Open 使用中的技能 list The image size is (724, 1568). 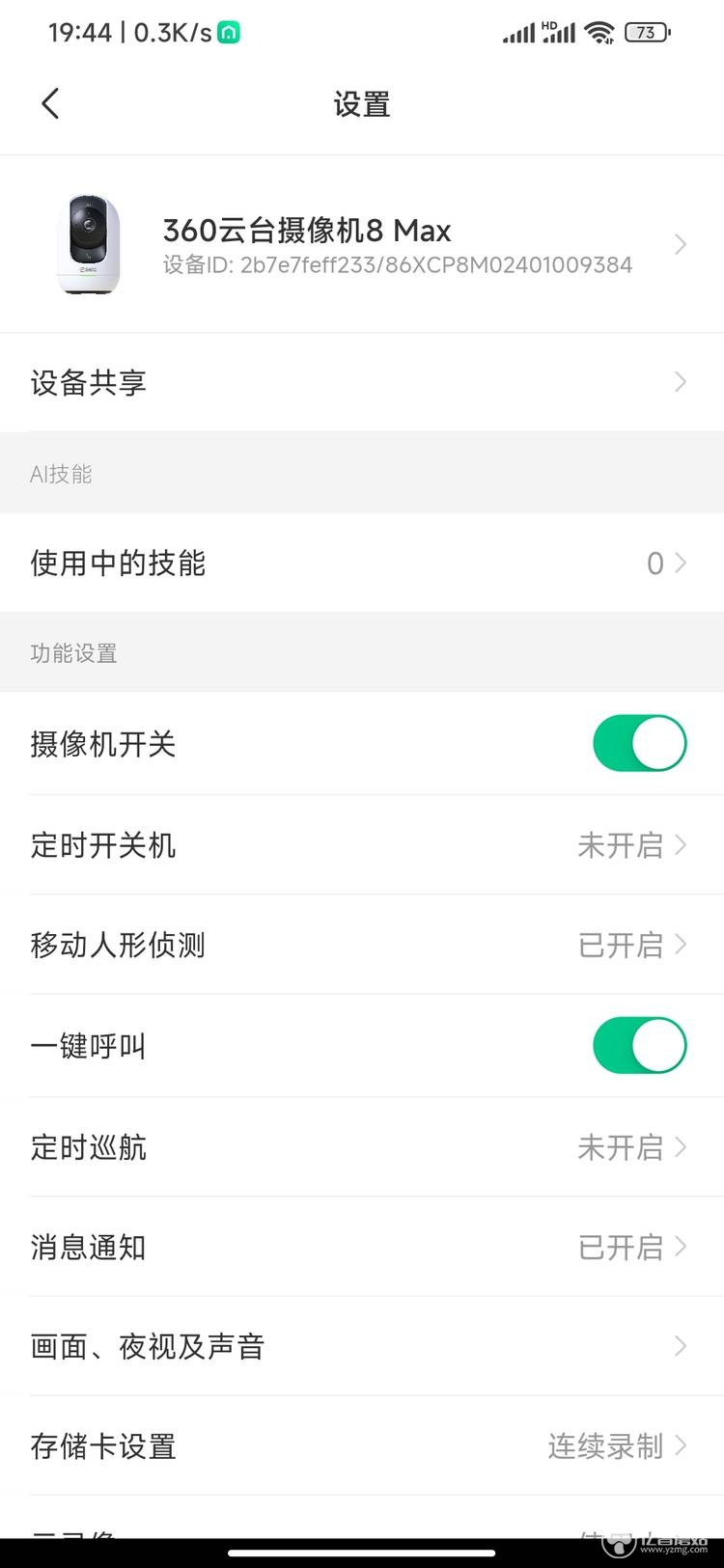pyautogui.click(x=362, y=563)
